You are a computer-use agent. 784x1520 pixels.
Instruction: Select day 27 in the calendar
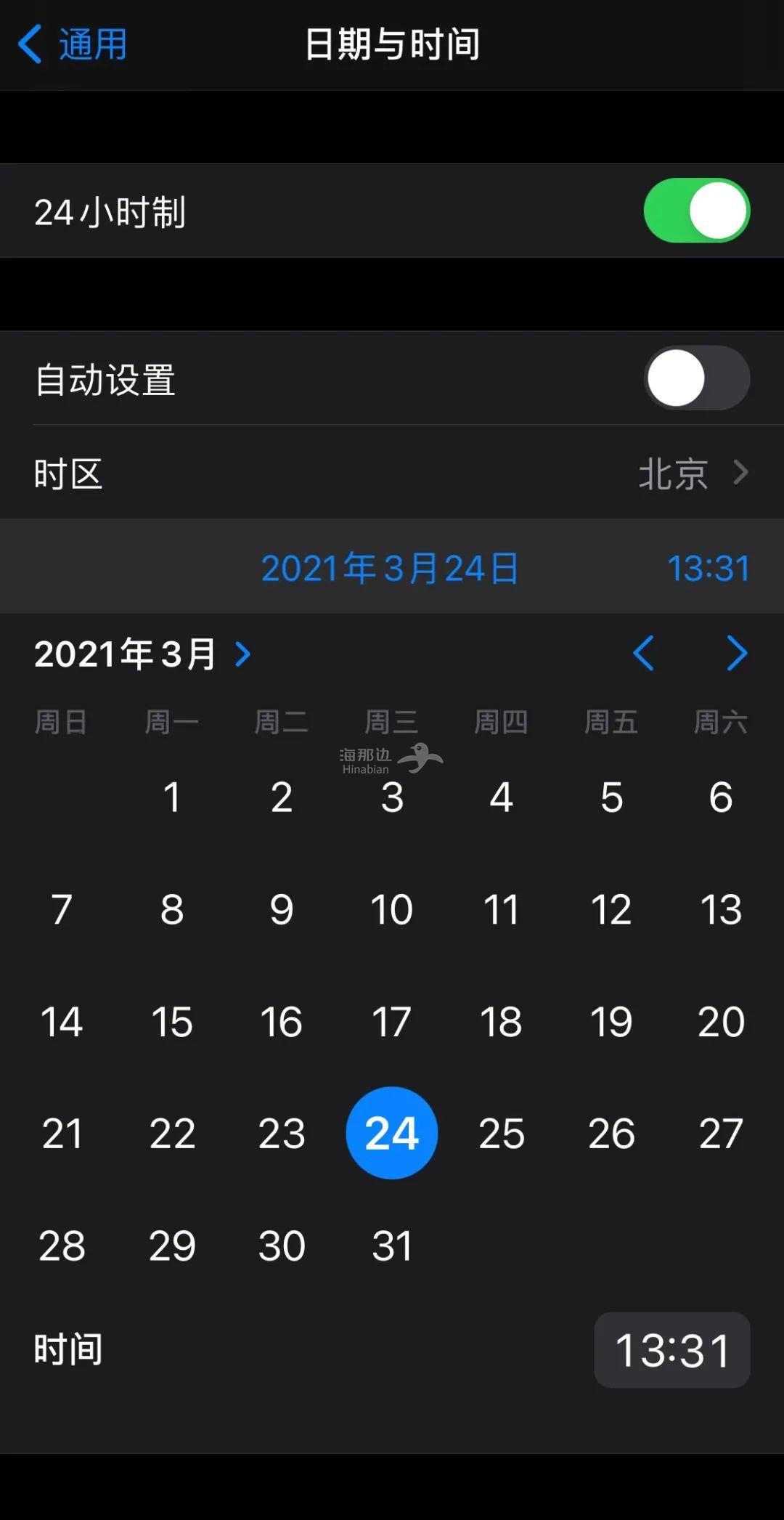click(720, 1133)
